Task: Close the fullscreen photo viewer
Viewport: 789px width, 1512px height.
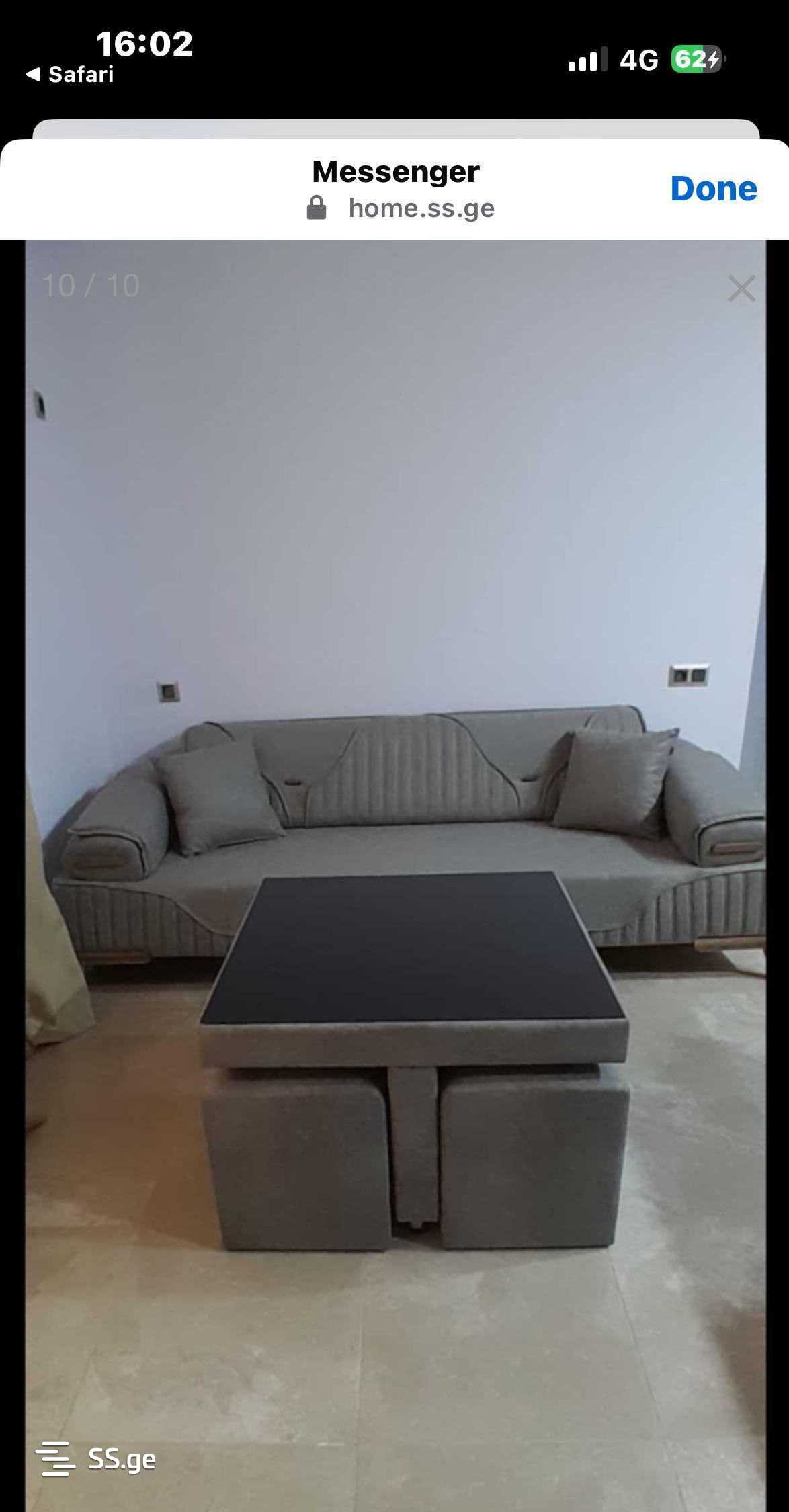Action: click(x=741, y=289)
